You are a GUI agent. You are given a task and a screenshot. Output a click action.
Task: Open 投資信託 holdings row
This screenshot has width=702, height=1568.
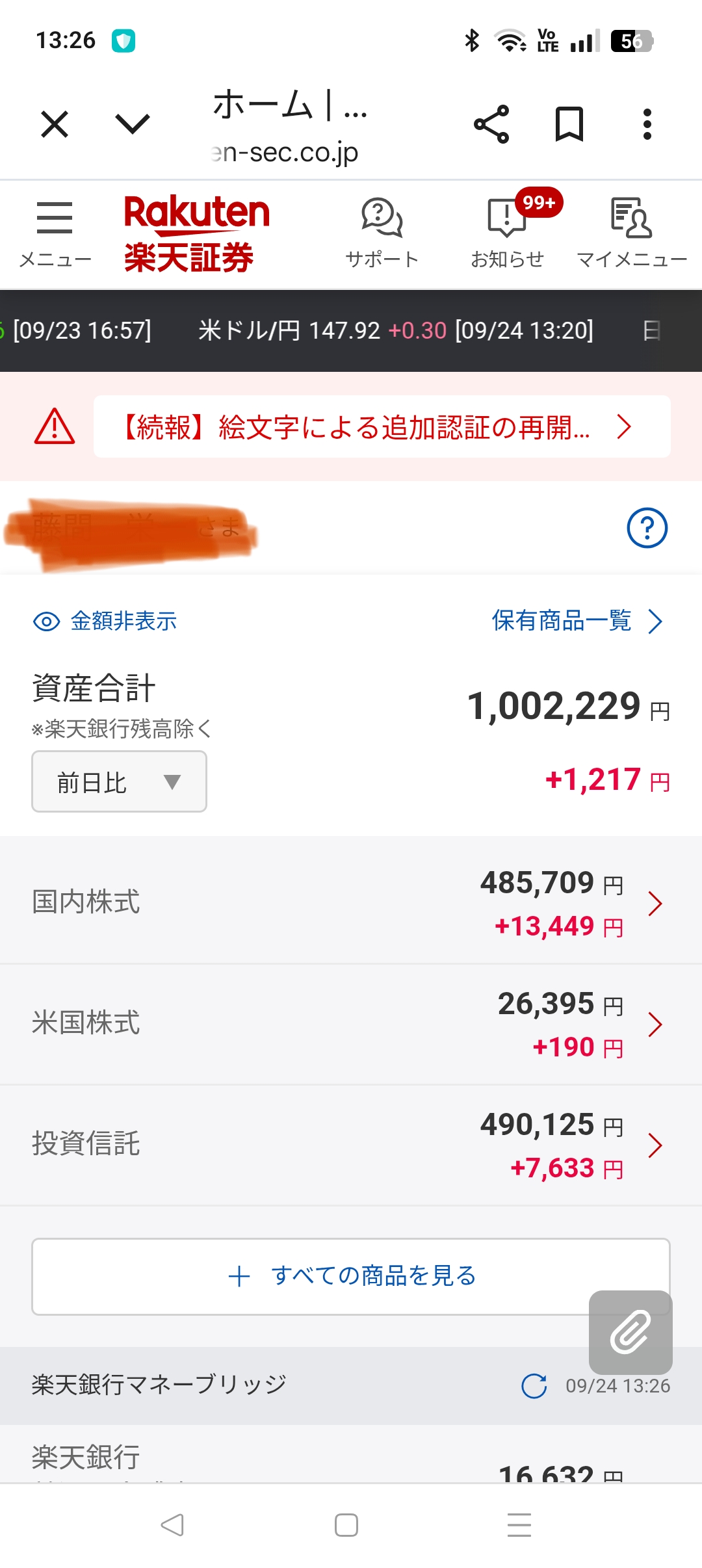pos(351,1145)
